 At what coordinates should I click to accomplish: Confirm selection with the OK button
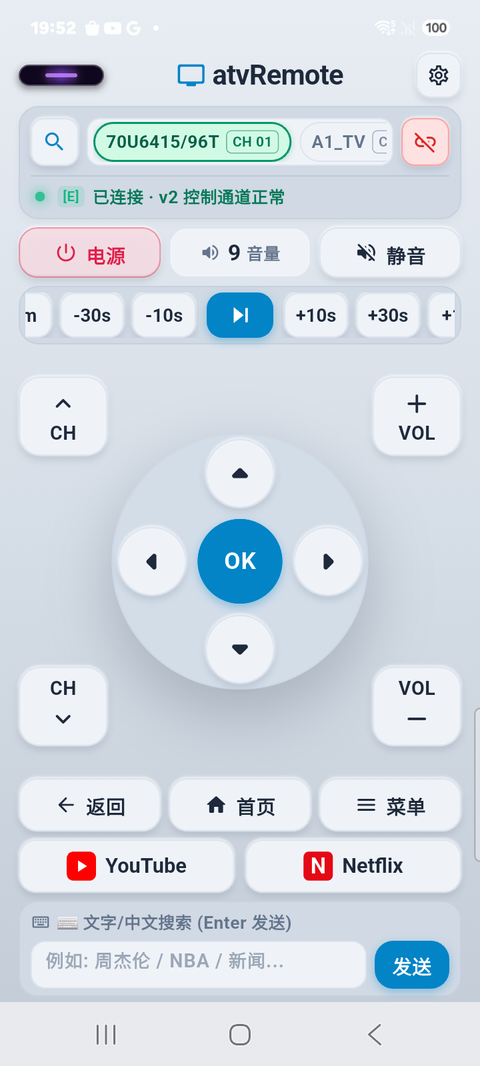click(x=240, y=561)
